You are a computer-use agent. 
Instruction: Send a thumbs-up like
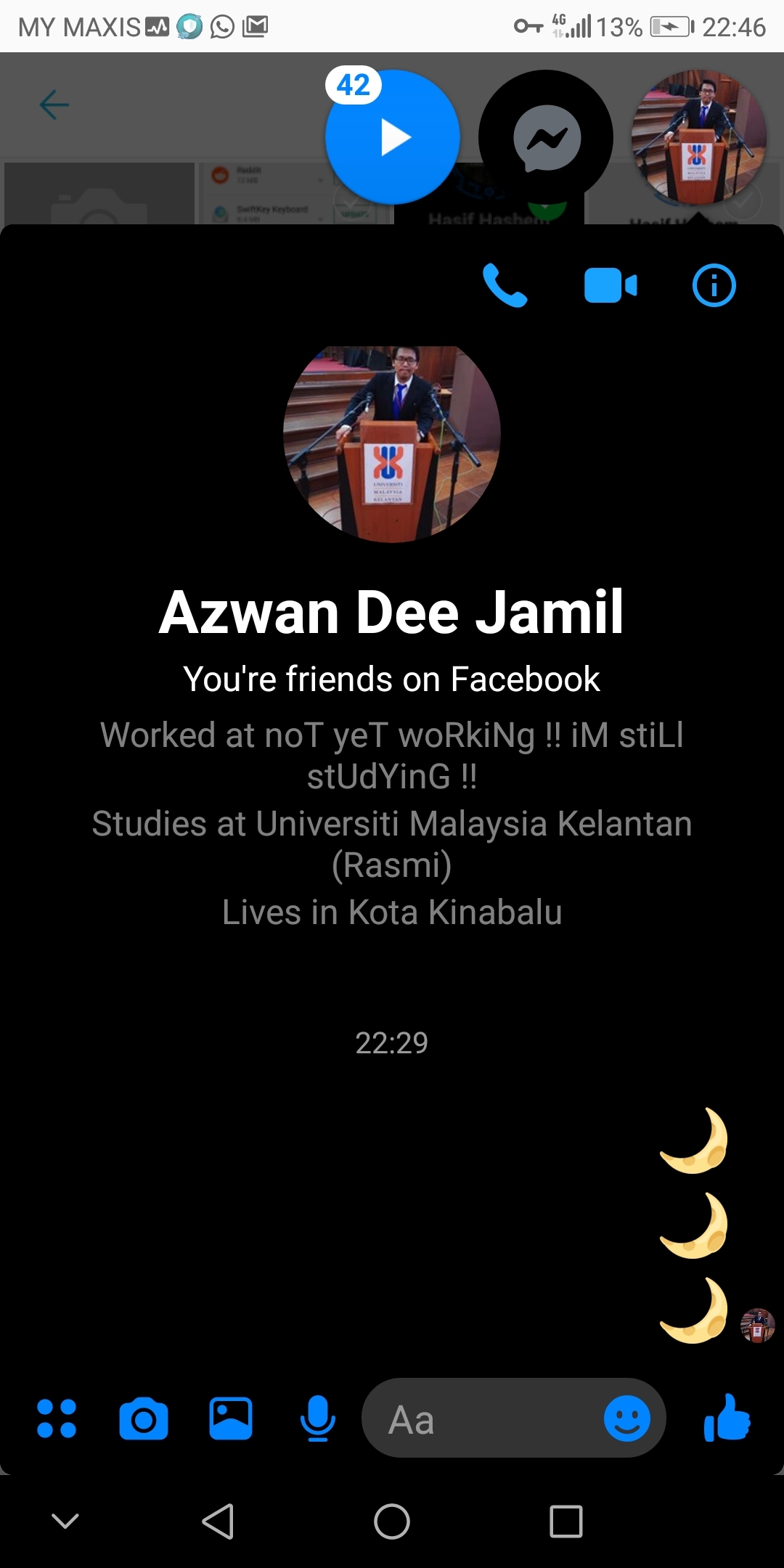[728, 1418]
